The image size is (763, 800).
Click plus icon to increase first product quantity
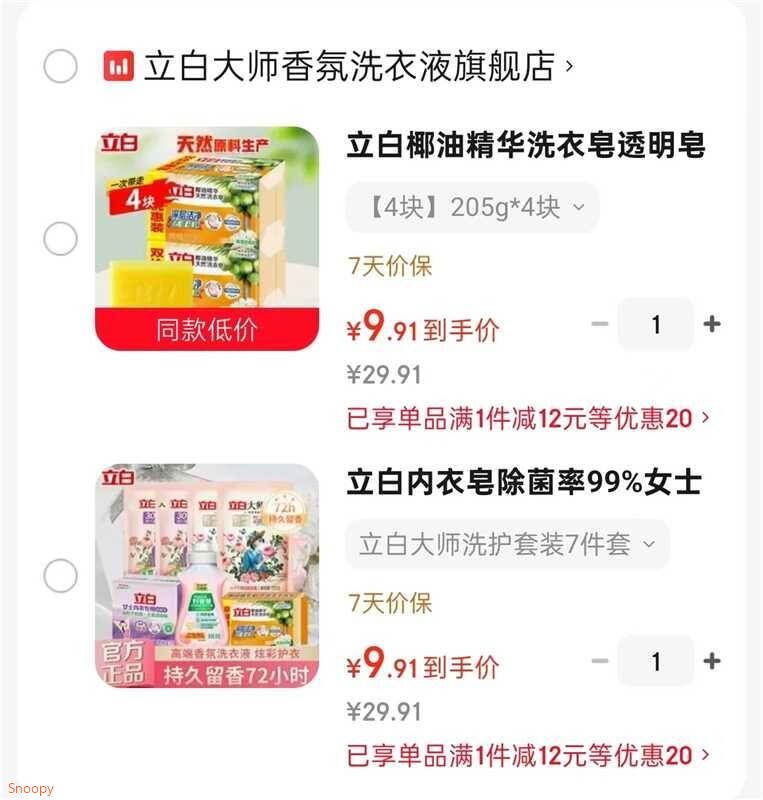click(x=712, y=323)
